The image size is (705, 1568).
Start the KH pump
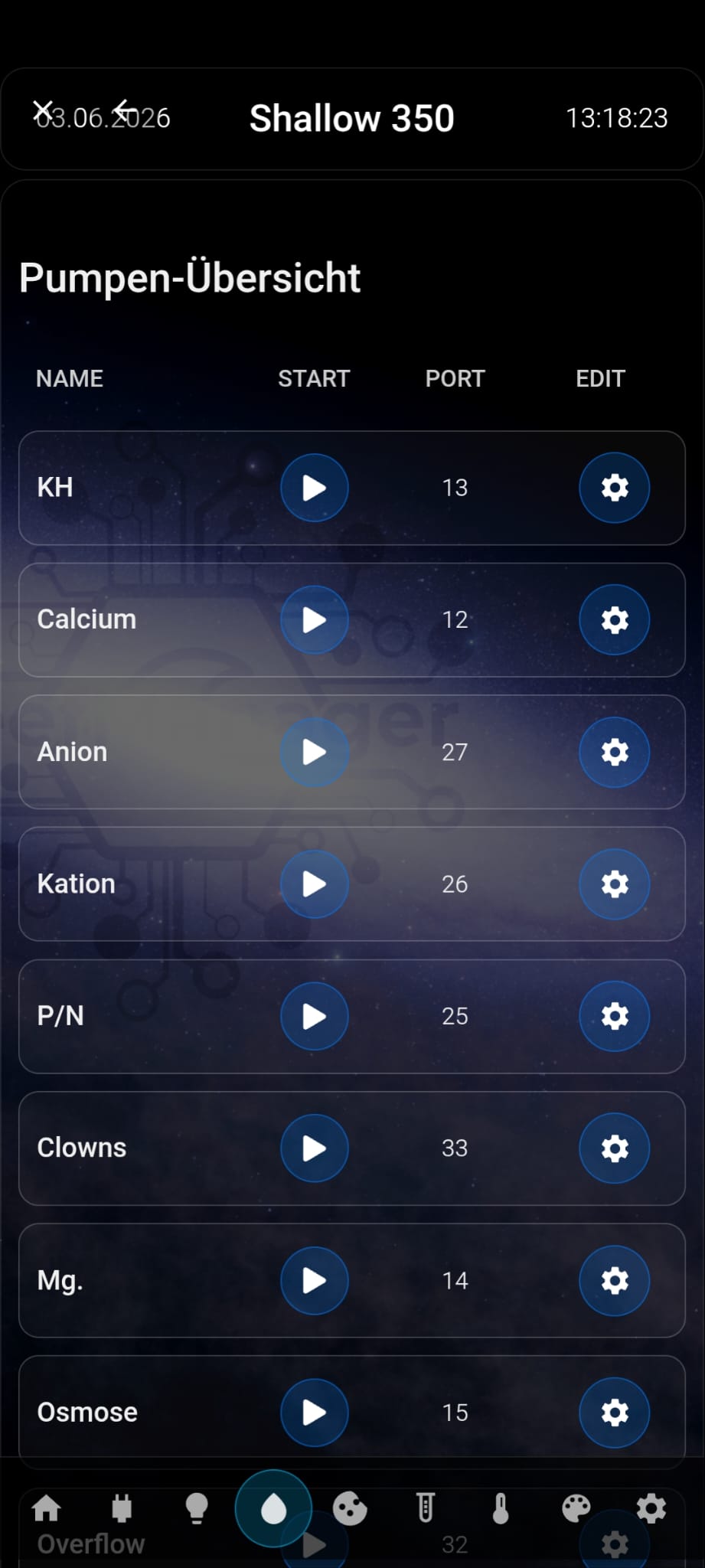point(315,488)
